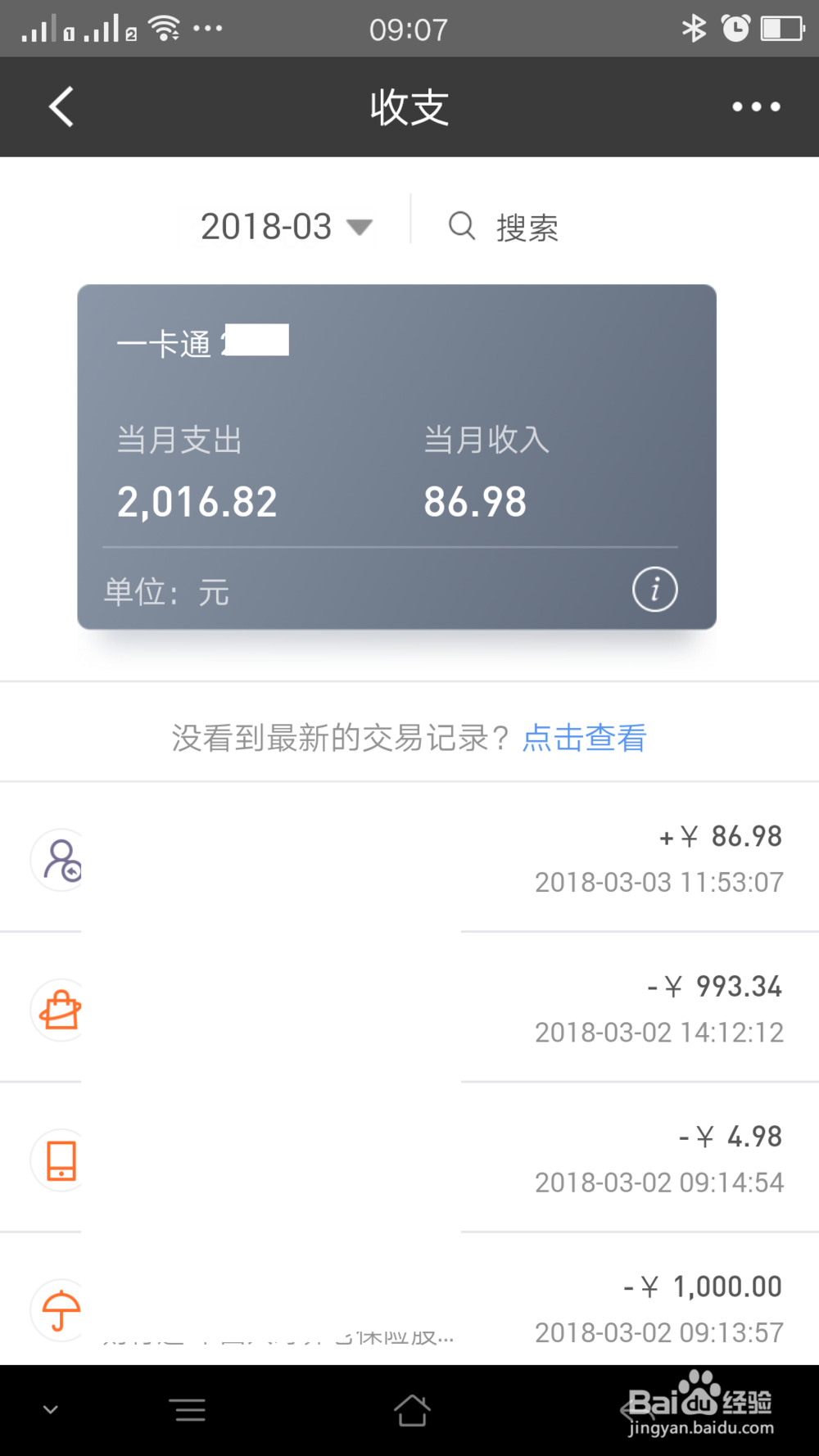The image size is (819, 1456).
Task: Open the 2018-03 month picker dropdown
Action: 285,227
